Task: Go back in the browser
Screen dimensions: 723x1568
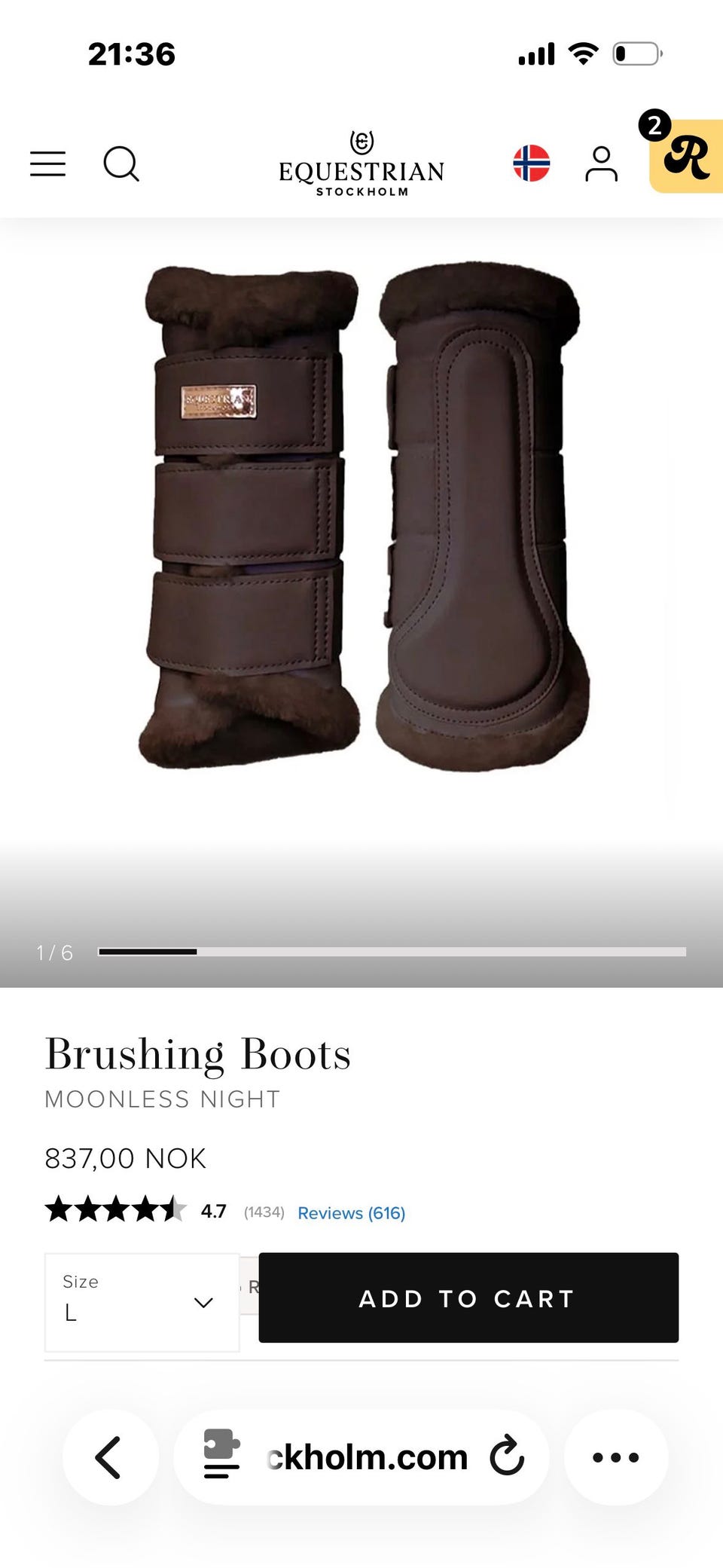Action: (x=110, y=1457)
